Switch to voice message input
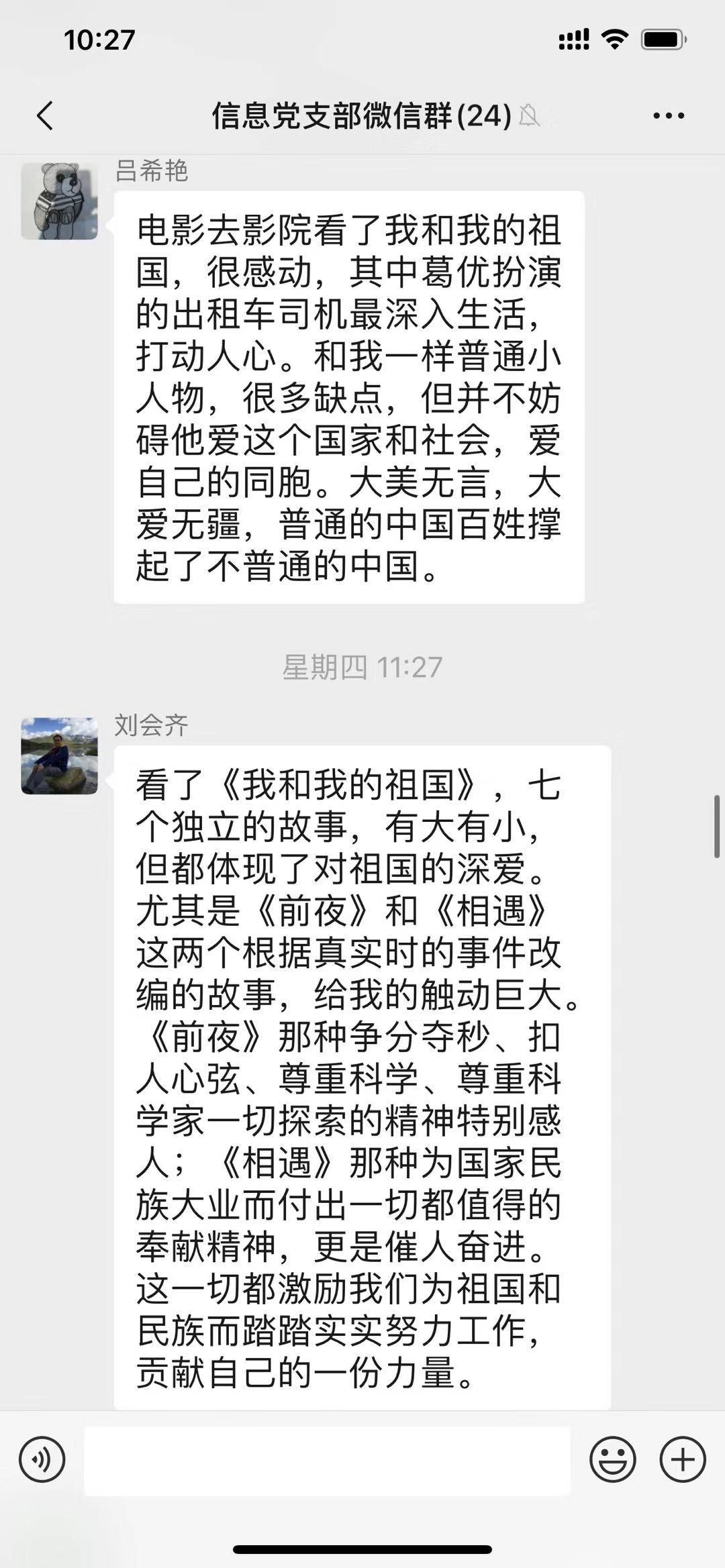725x1568 pixels. (x=42, y=1459)
